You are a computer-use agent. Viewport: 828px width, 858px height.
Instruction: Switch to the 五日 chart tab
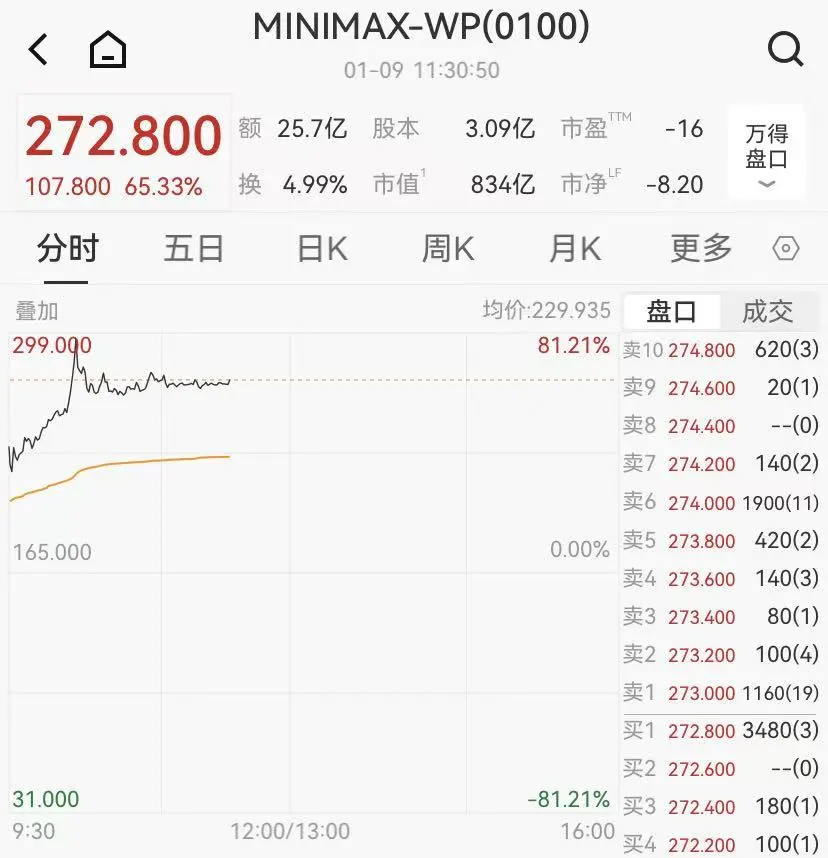point(194,248)
